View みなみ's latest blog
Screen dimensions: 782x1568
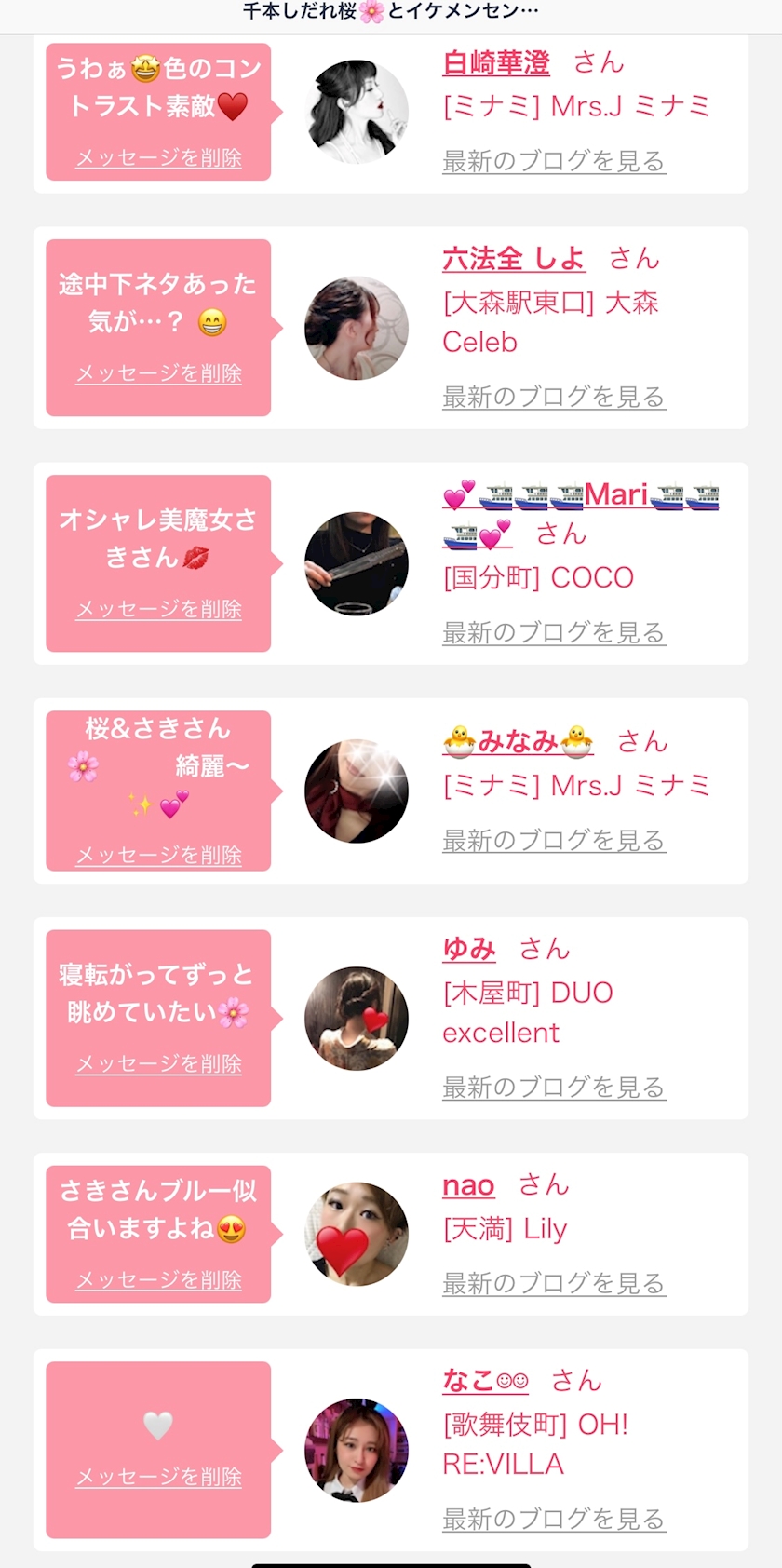pos(553,841)
